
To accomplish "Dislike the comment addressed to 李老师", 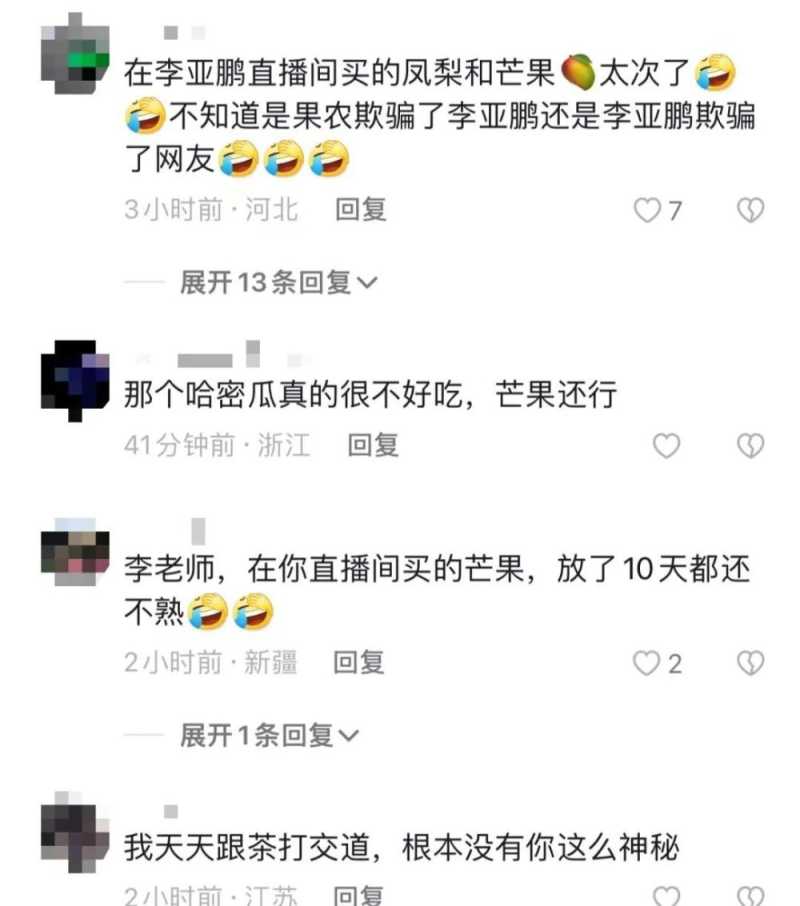I will coord(750,663).
